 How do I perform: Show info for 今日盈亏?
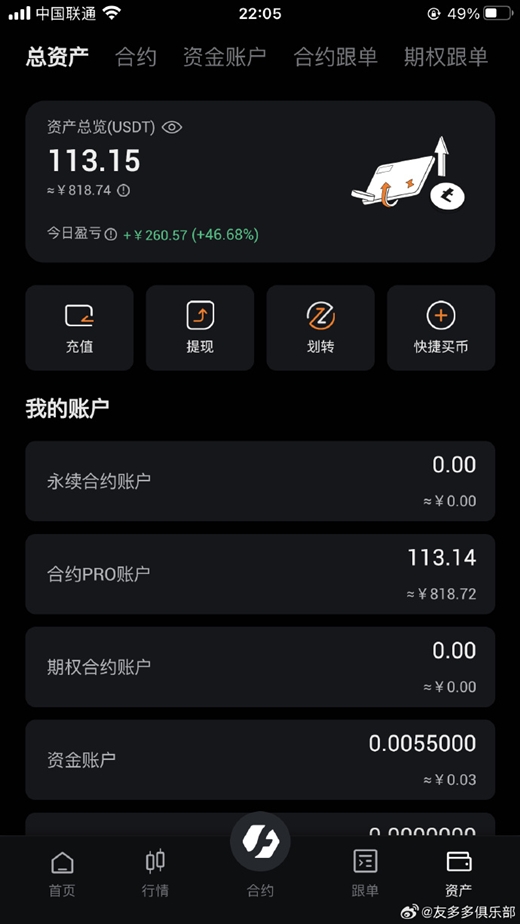(111, 235)
